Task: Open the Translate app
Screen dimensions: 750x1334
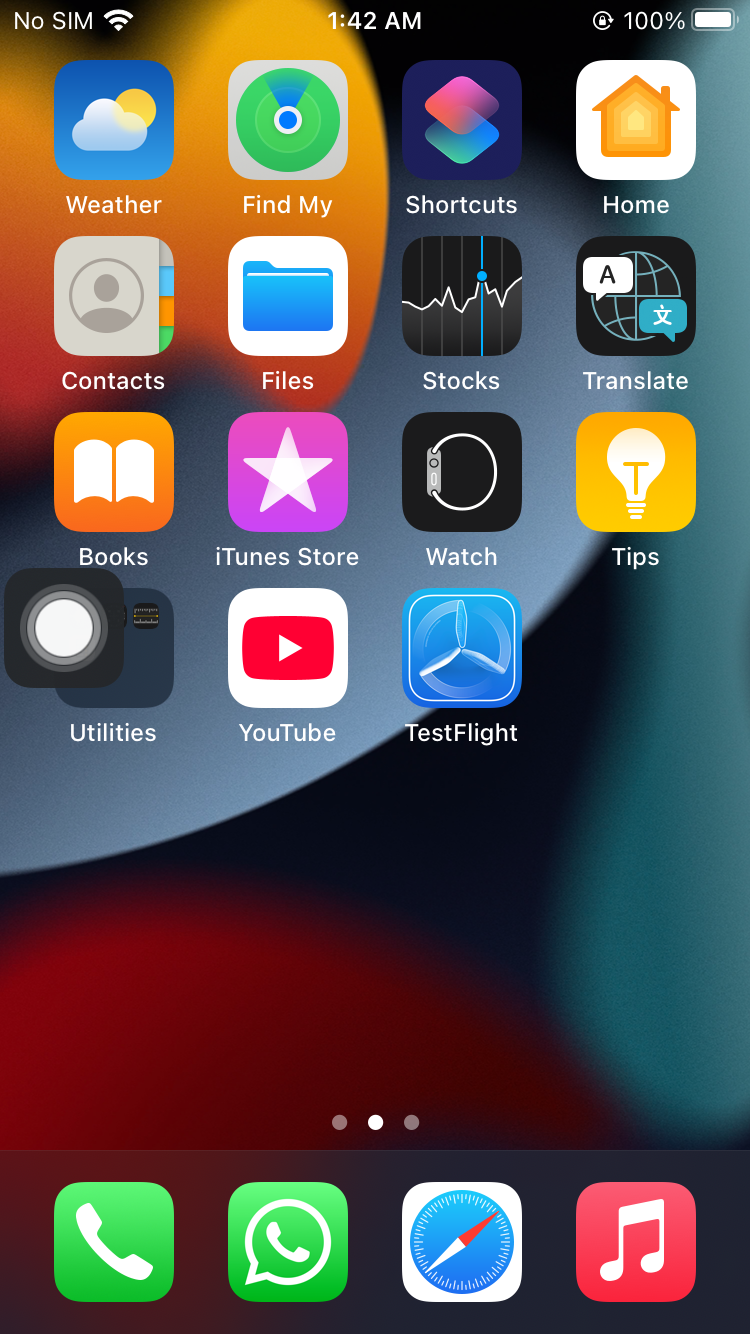Action: click(x=635, y=296)
